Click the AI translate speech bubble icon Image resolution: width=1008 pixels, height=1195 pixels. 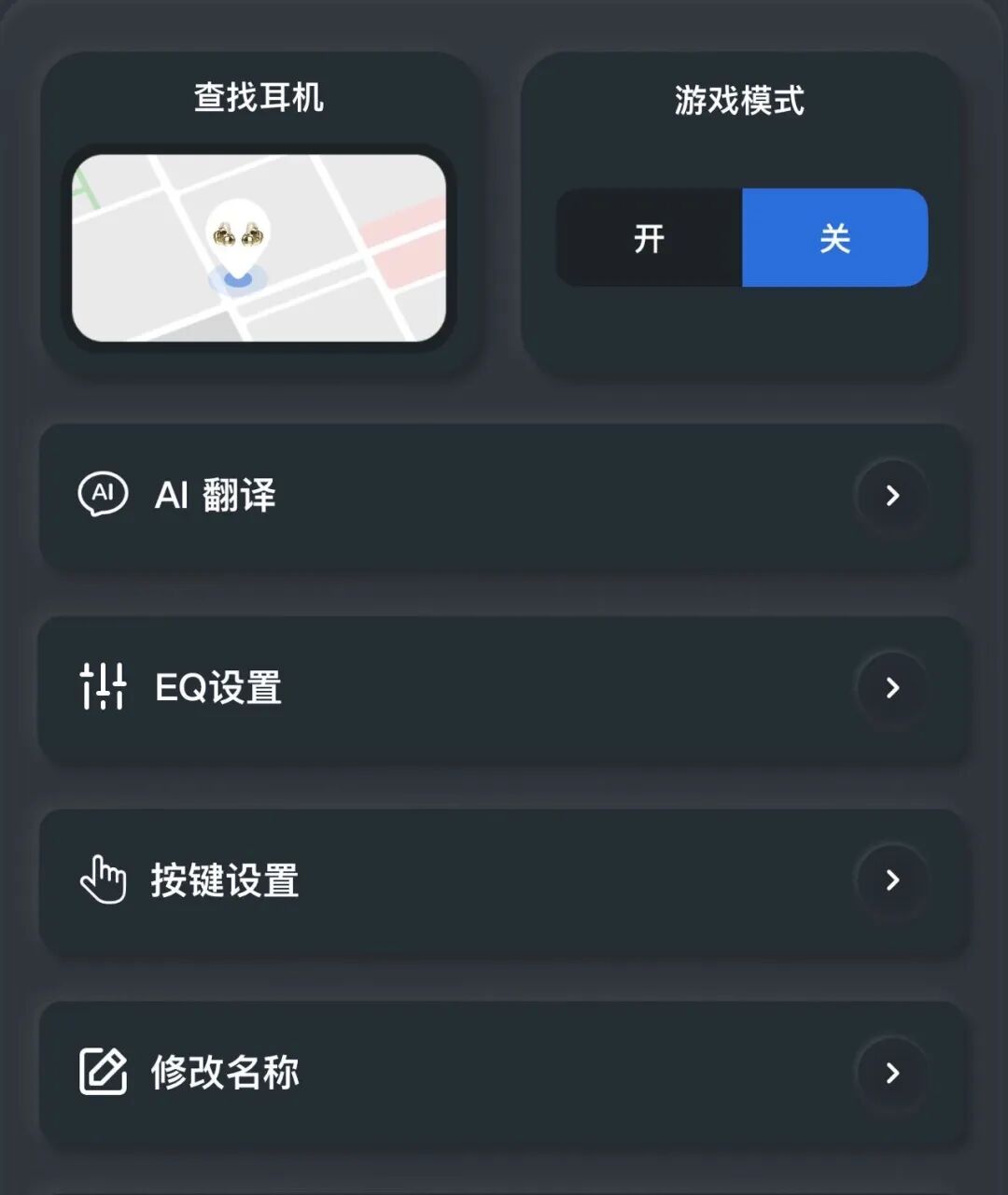[x=103, y=495]
